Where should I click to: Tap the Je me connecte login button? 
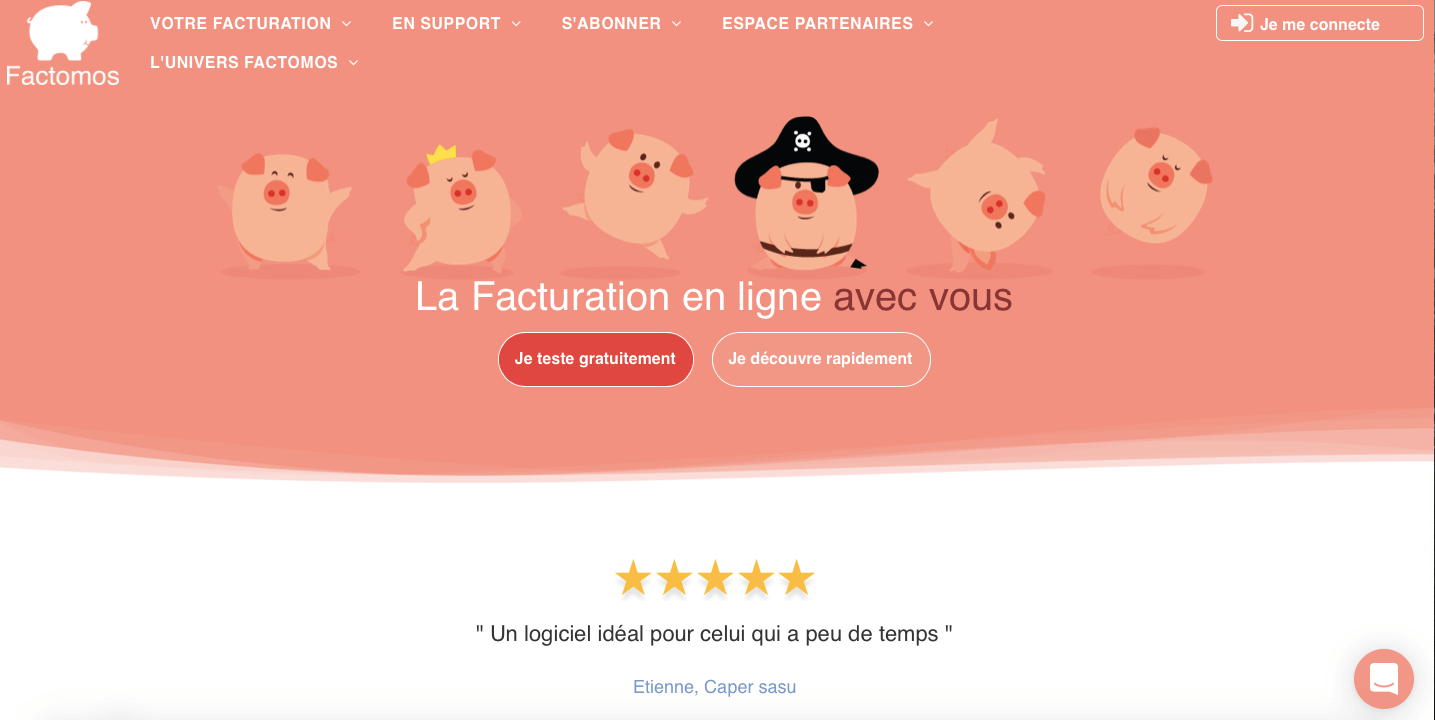pyautogui.click(x=1319, y=24)
